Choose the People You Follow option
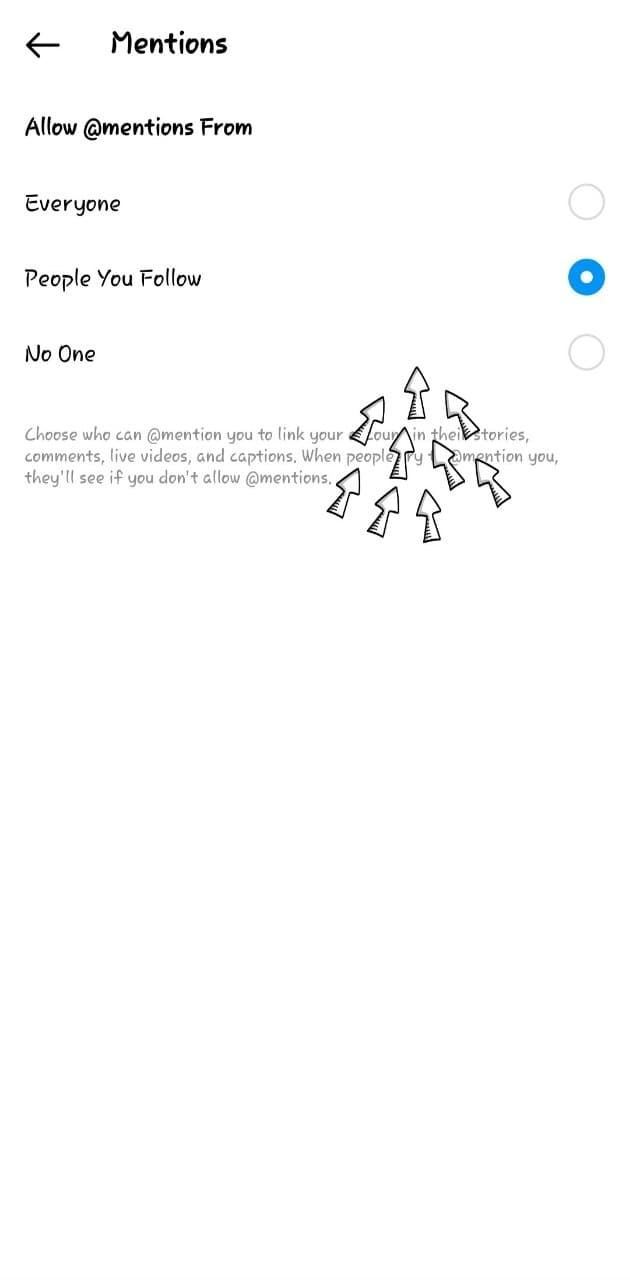Image resolution: width=630 pixels, height=1280 pixels. coord(586,277)
